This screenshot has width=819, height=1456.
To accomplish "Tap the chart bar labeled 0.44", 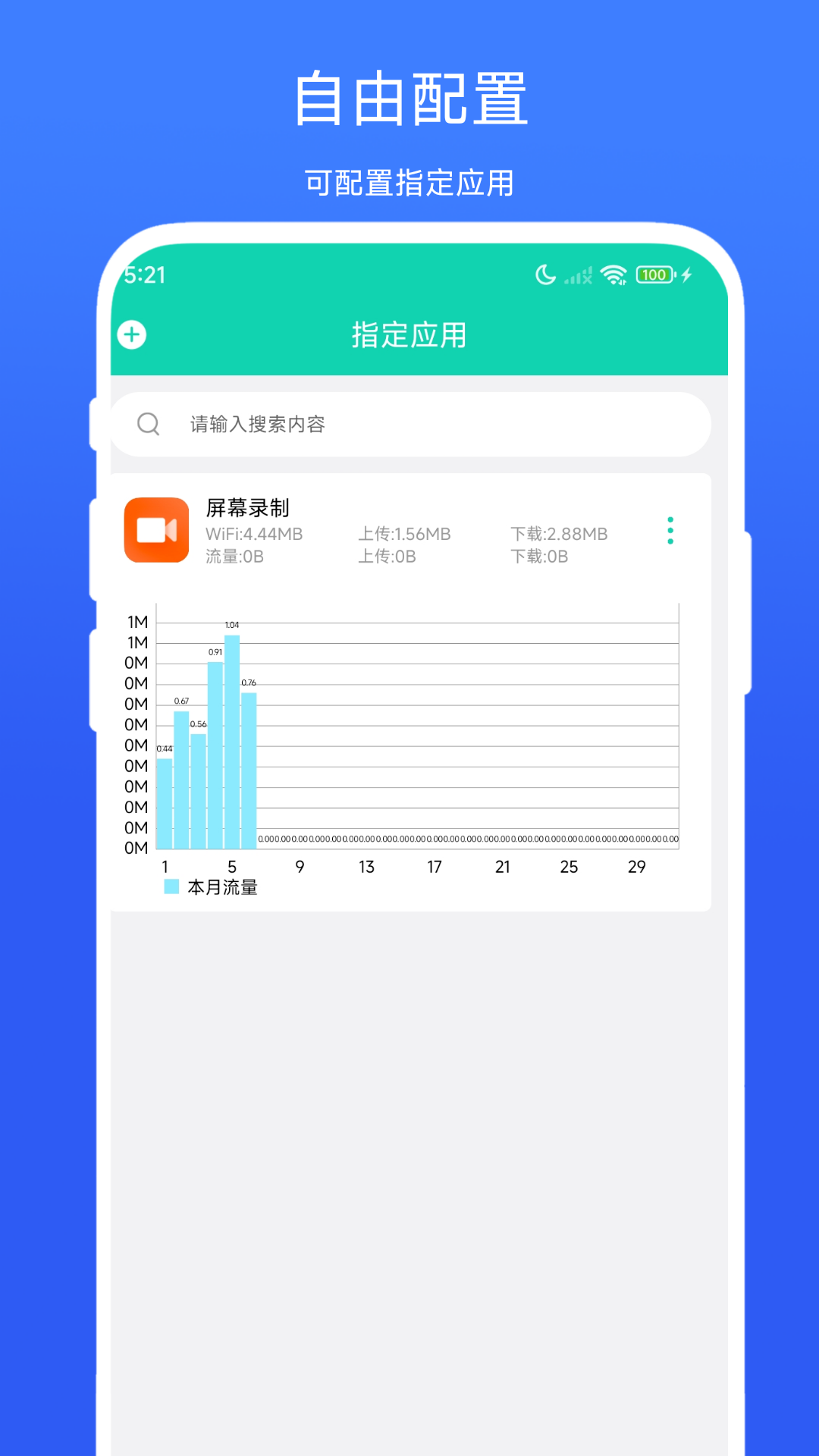I will pyautogui.click(x=165, y=800).
